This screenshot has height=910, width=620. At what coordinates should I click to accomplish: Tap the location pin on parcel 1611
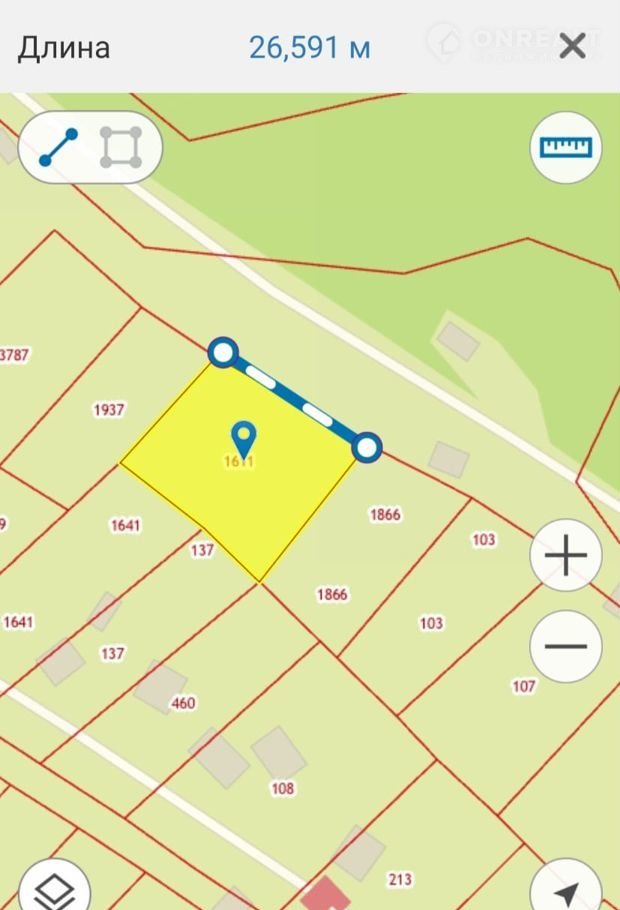[243, 438]
